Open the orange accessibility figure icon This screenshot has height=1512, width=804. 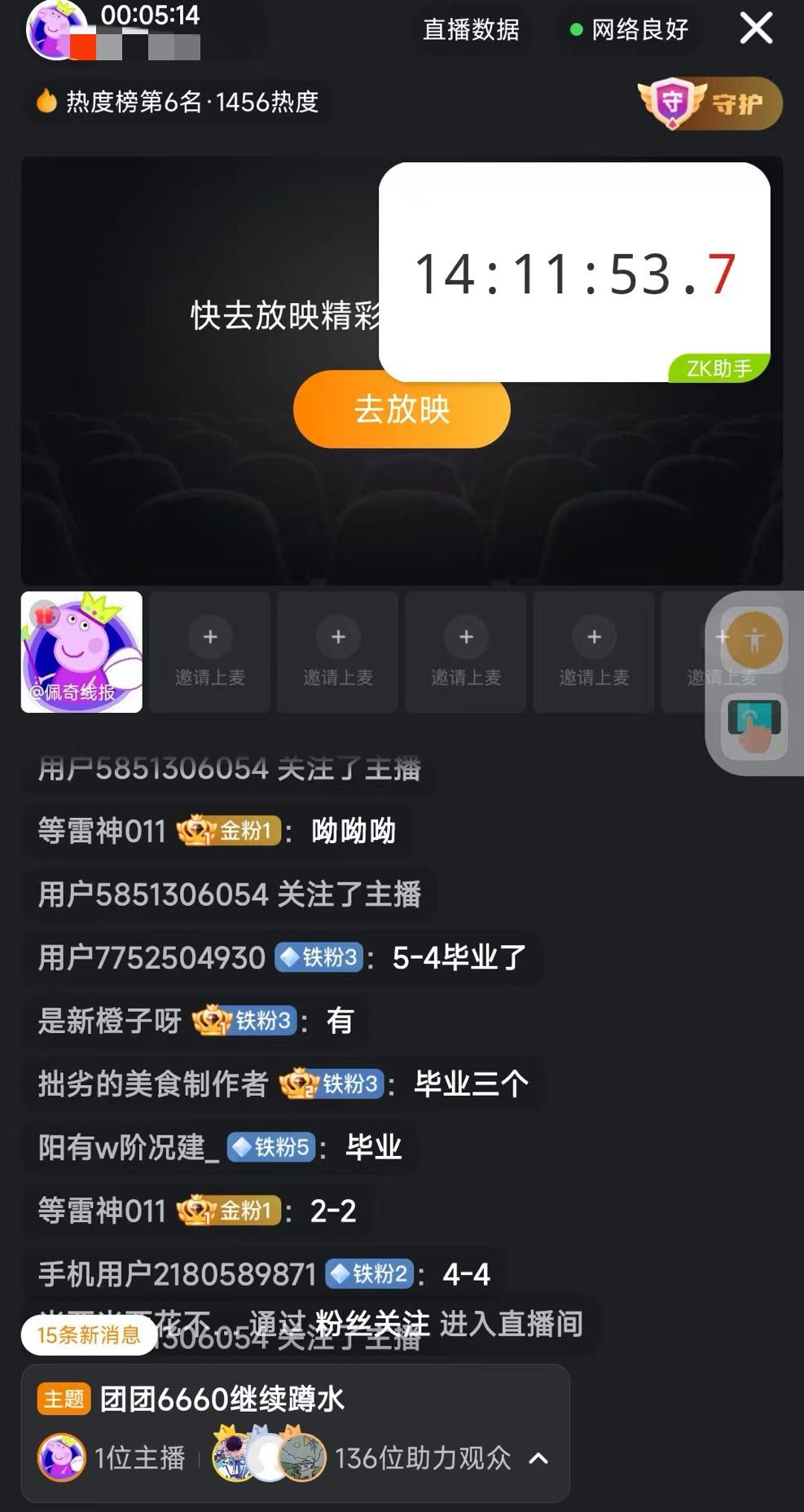pos(754,640)
